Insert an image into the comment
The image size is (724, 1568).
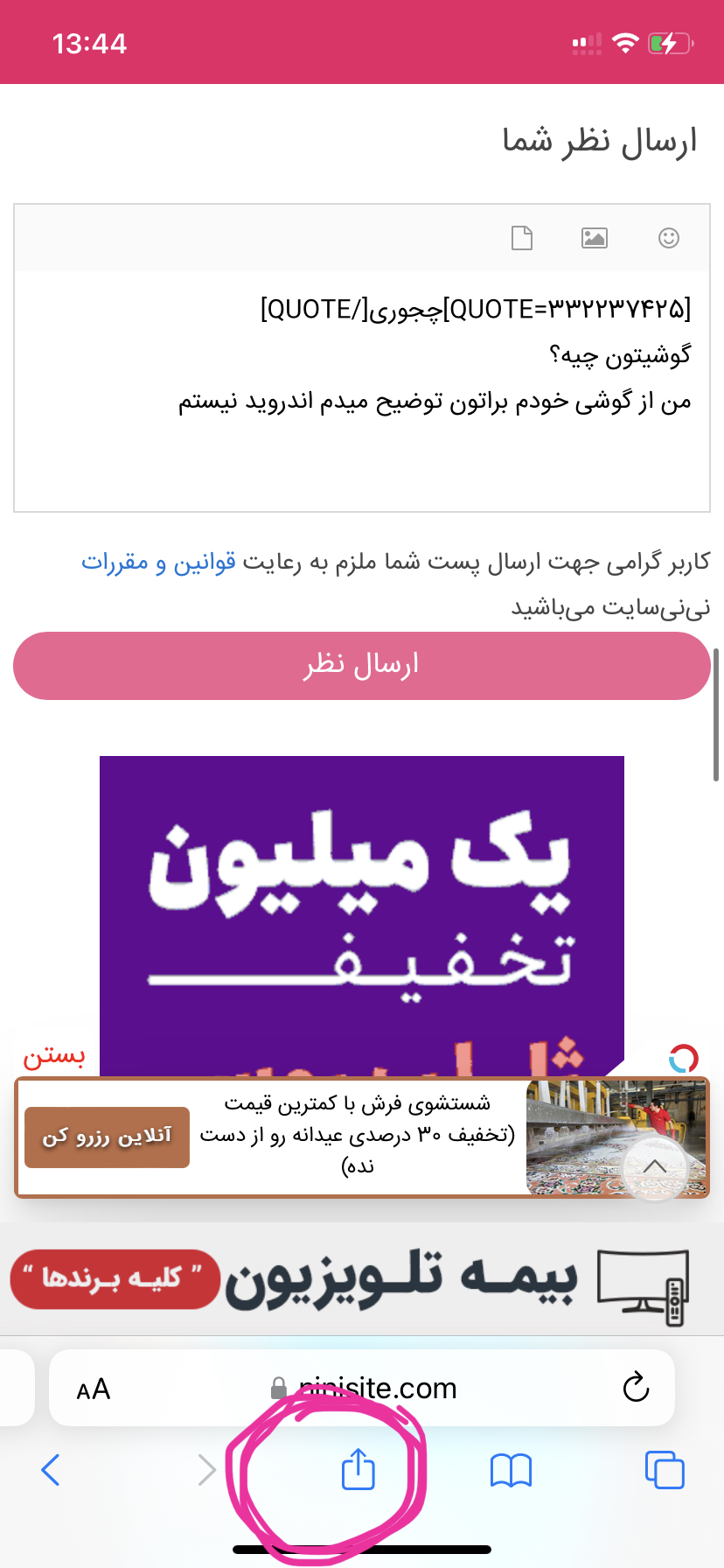[x=595, y=238]
